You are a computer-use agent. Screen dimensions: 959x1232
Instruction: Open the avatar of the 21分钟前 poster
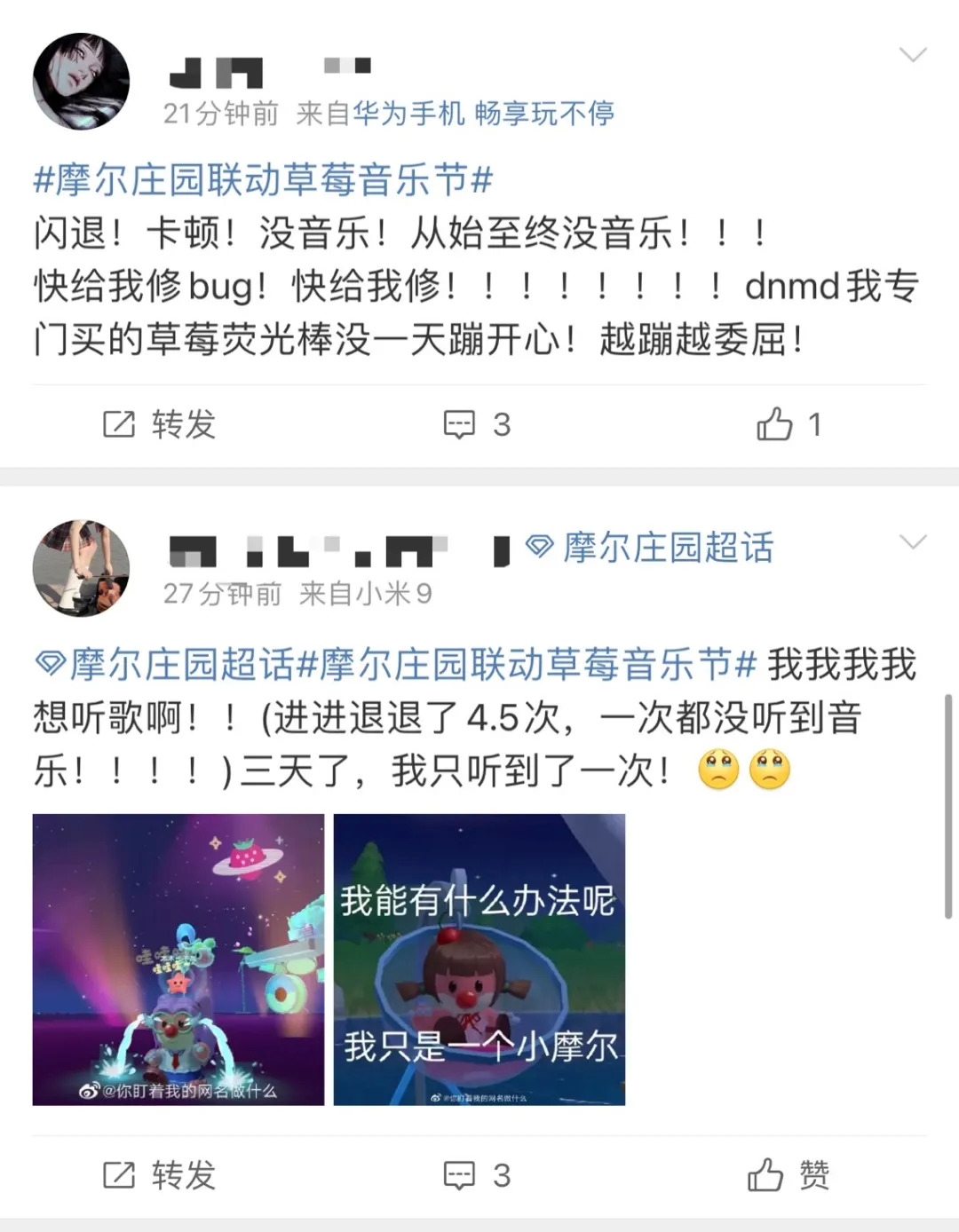(x=81, y=82)
